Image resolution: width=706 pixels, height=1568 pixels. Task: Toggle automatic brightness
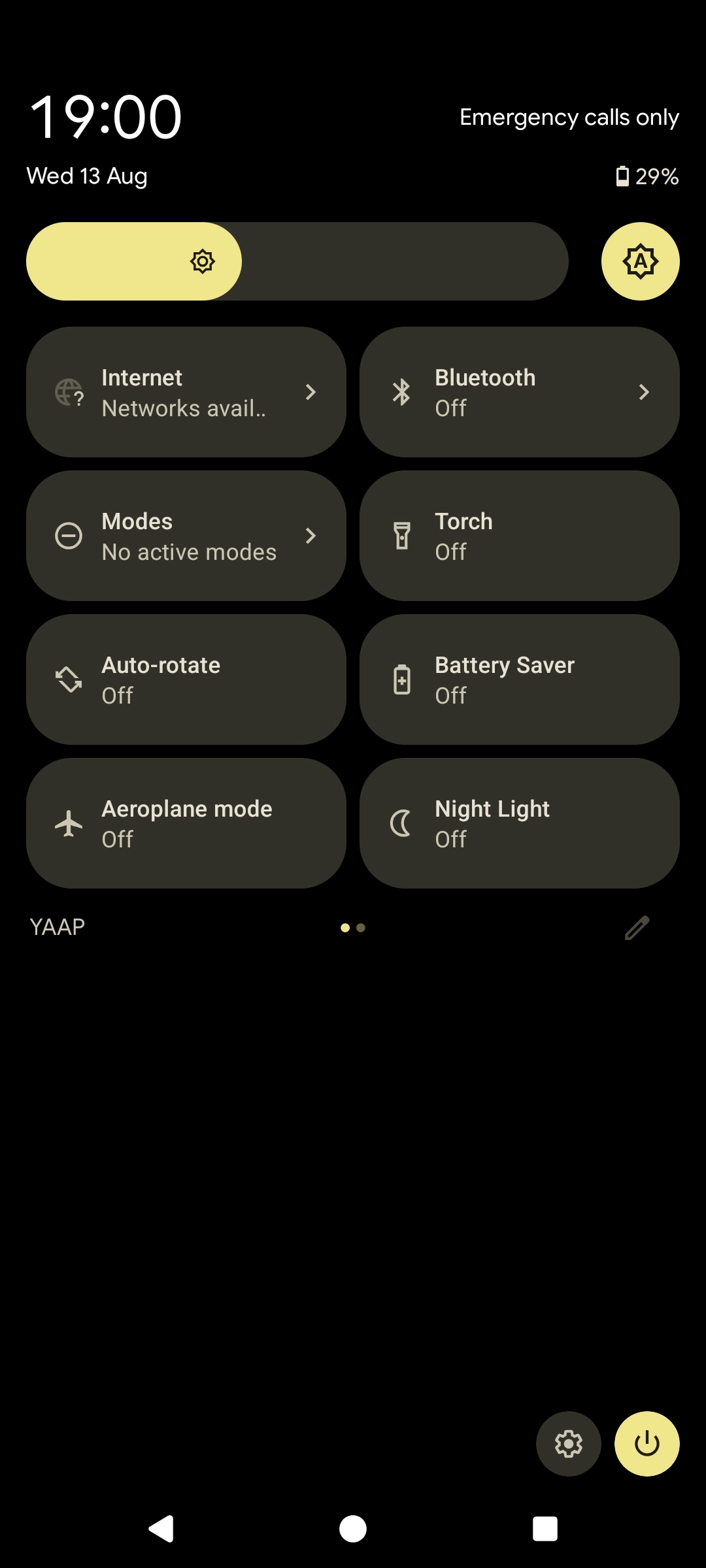coord(640,261)
